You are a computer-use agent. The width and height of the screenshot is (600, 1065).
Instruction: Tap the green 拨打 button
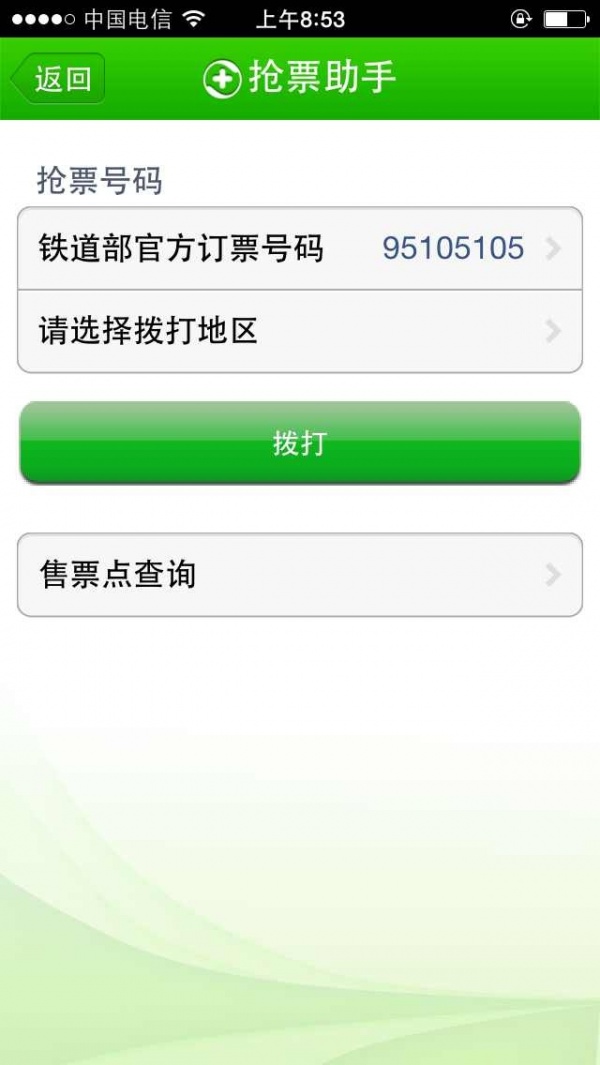[x=300, y=443]
